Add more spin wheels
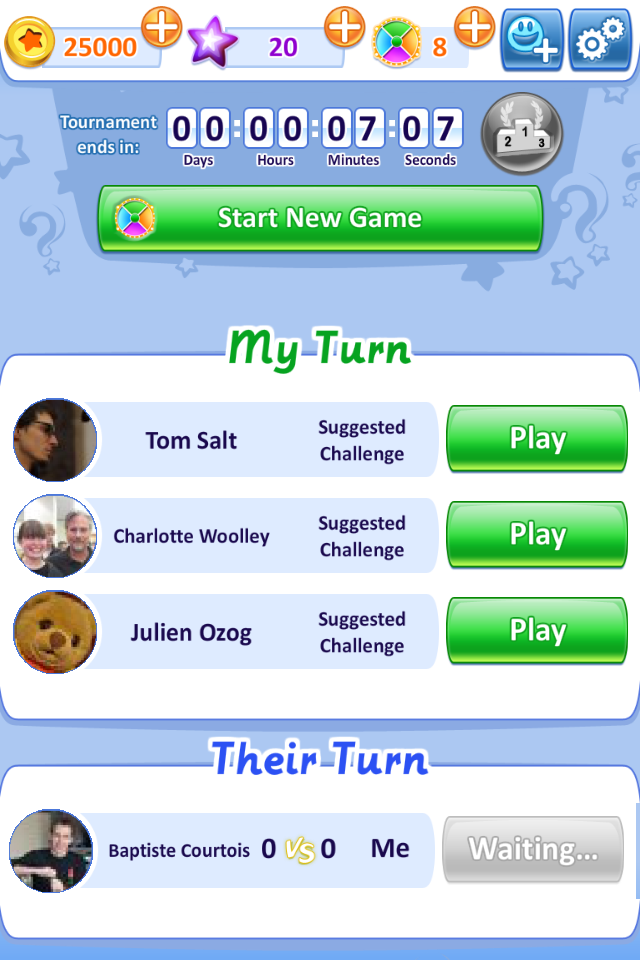 coord(475,26)
